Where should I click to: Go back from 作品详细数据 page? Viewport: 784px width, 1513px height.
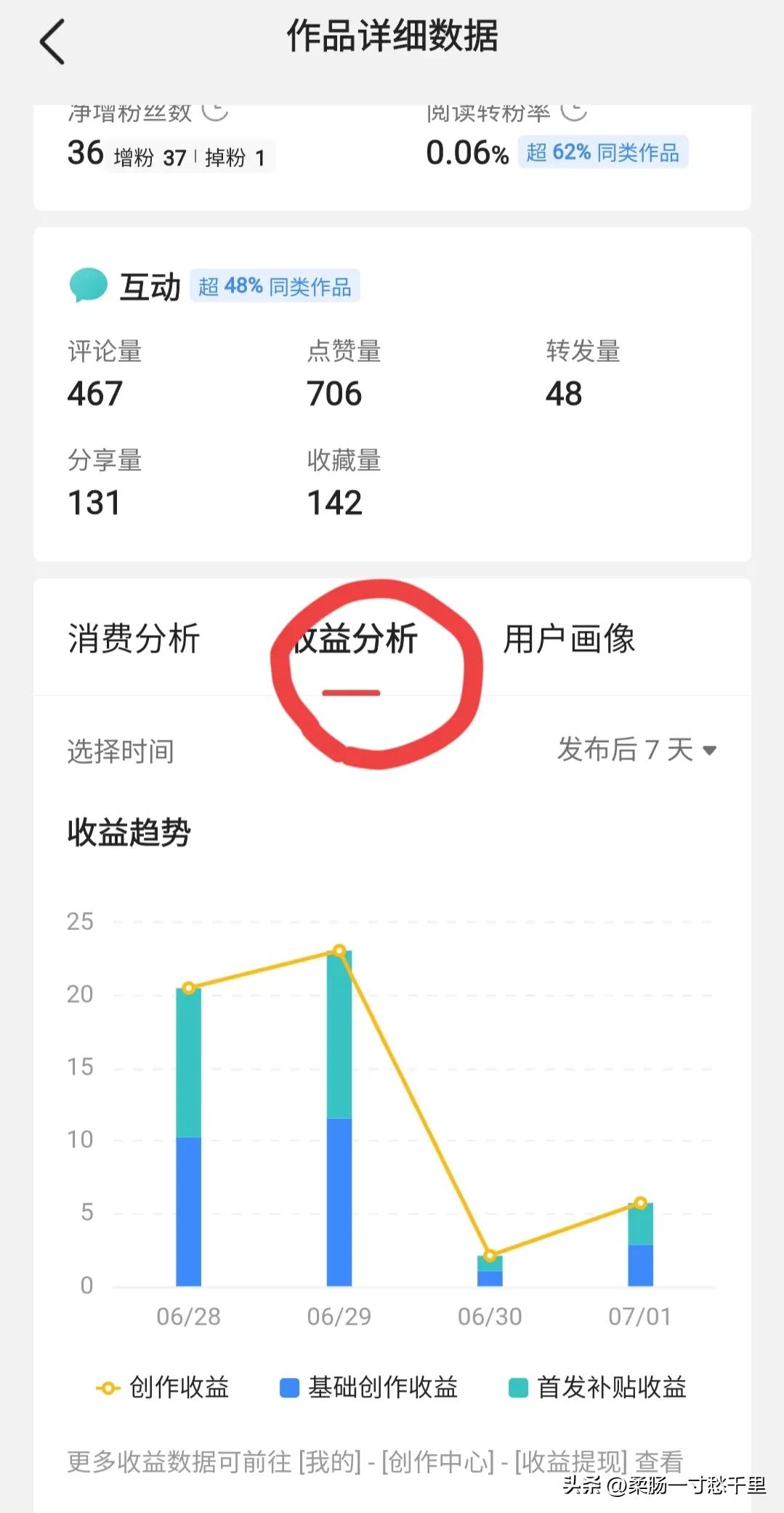[52, 41]
